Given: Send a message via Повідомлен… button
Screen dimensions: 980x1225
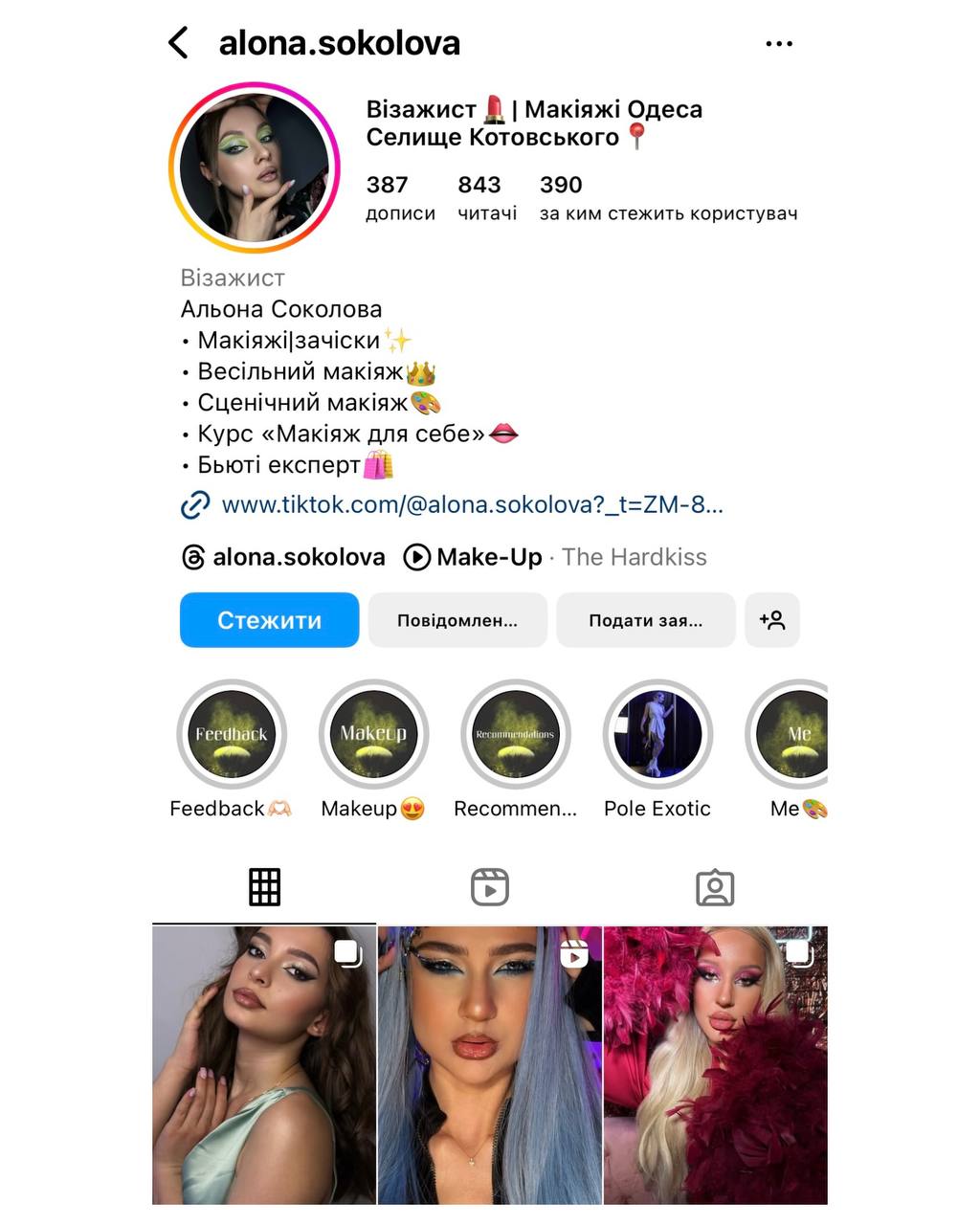Looking at the screenshot, I should pyautogui.click(x=457, y=620).
